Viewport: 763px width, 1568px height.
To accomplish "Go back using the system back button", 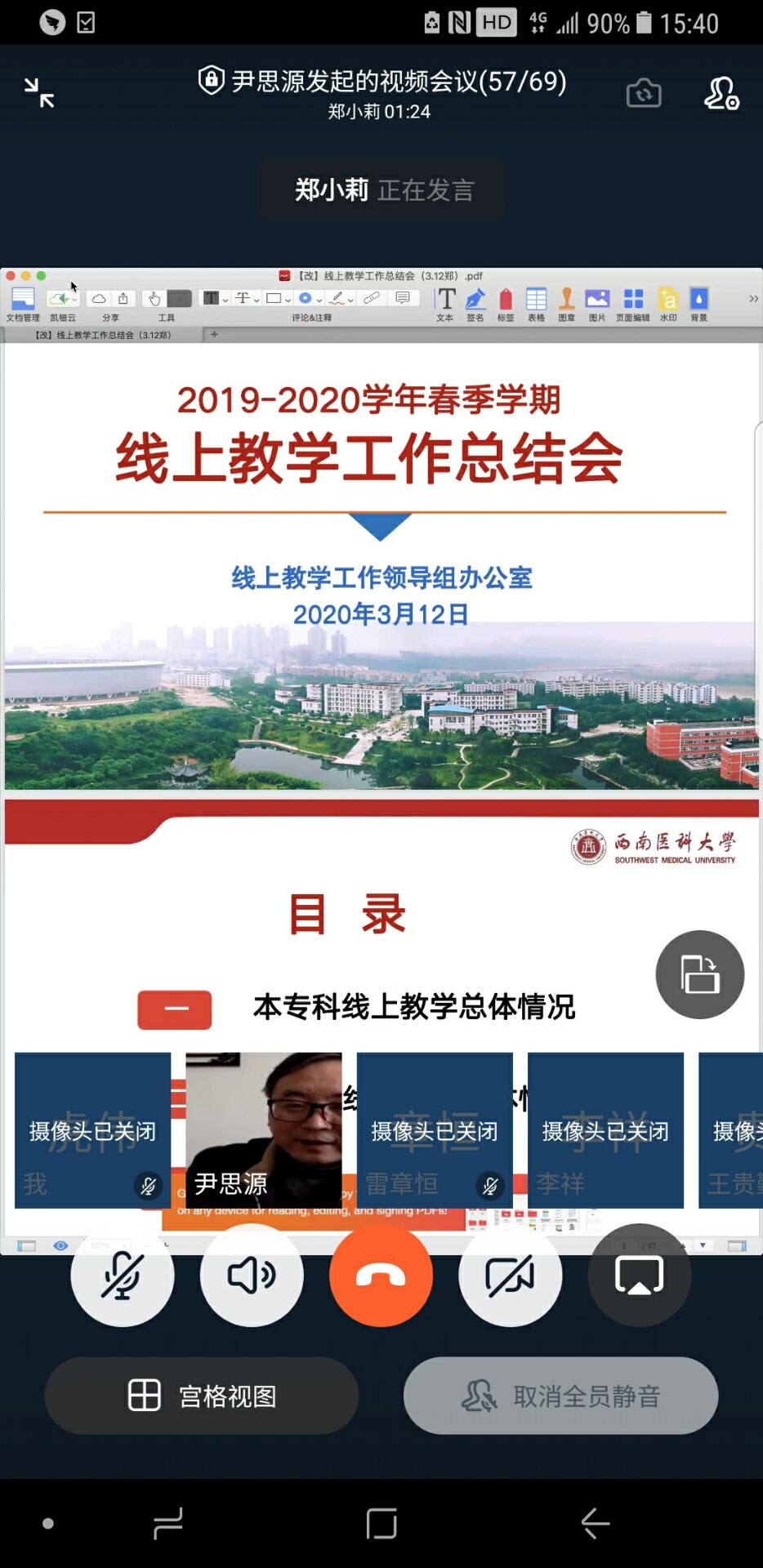I will [x=595, y=1524].
